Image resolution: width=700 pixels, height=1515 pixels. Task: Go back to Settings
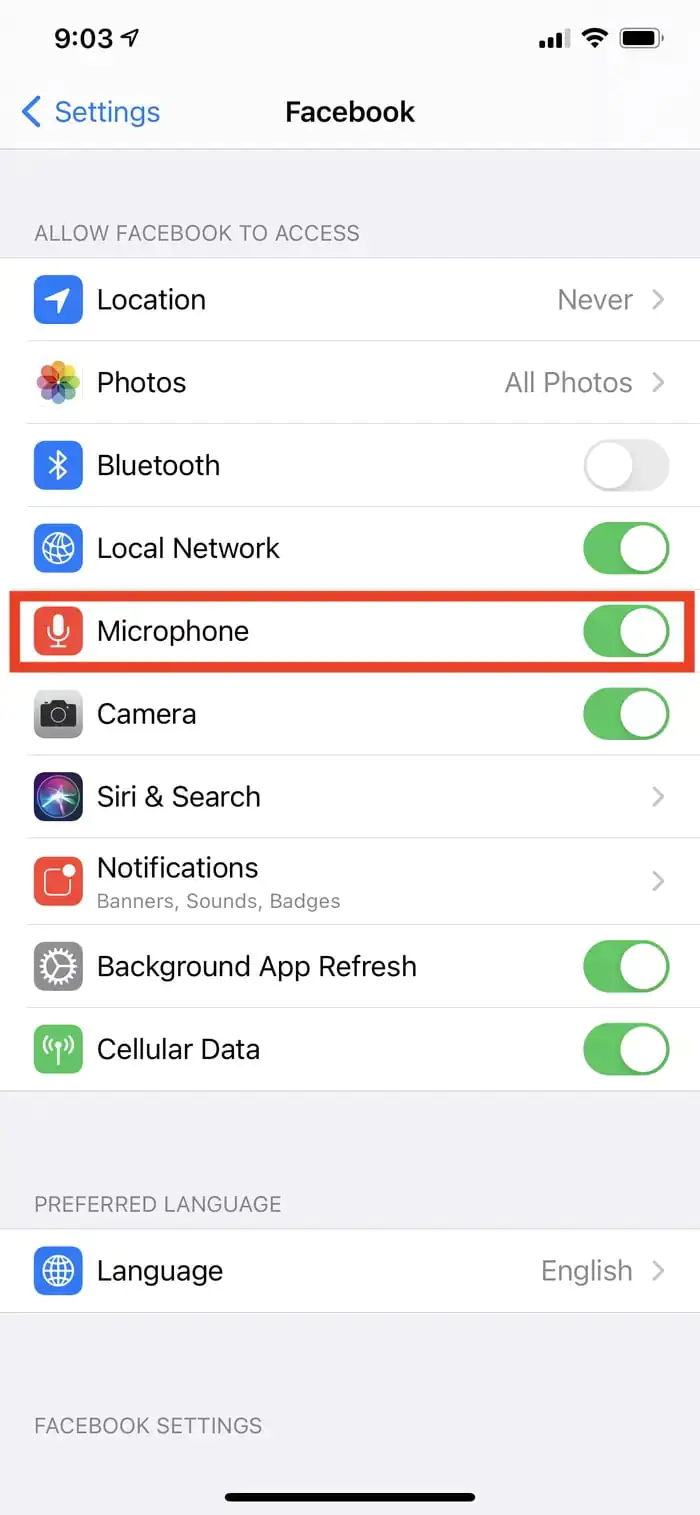(x=90, y=112)
